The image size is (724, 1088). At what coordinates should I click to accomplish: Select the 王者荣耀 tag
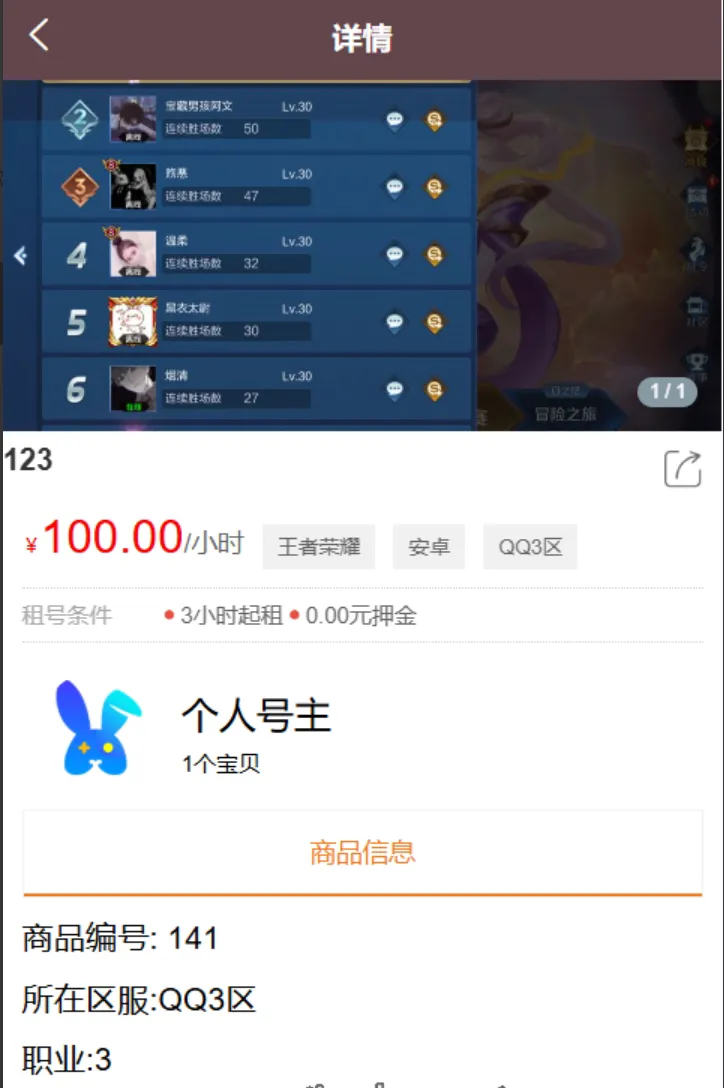point(318,547)
